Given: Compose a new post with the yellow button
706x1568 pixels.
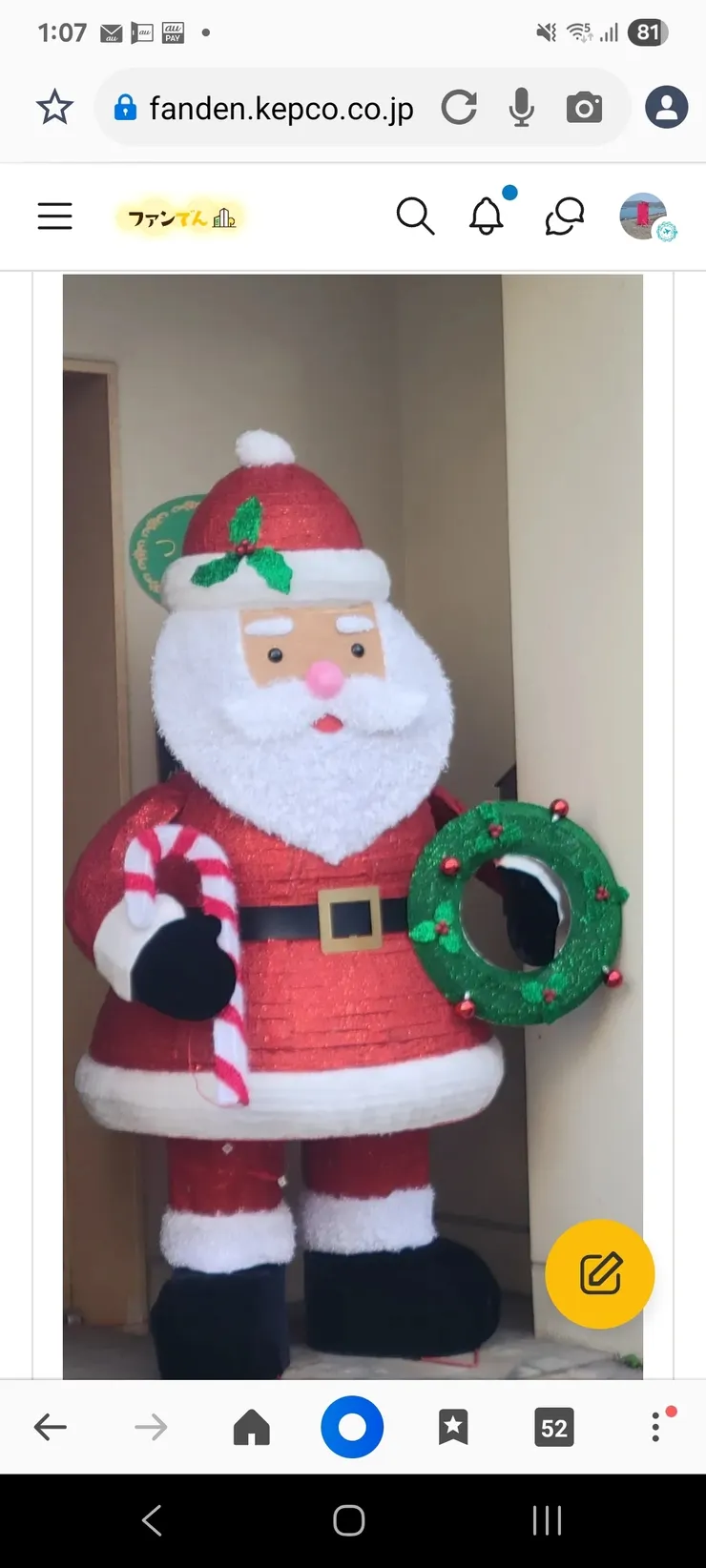Looking at the screenshot, I should click(x=600, y=1273).
